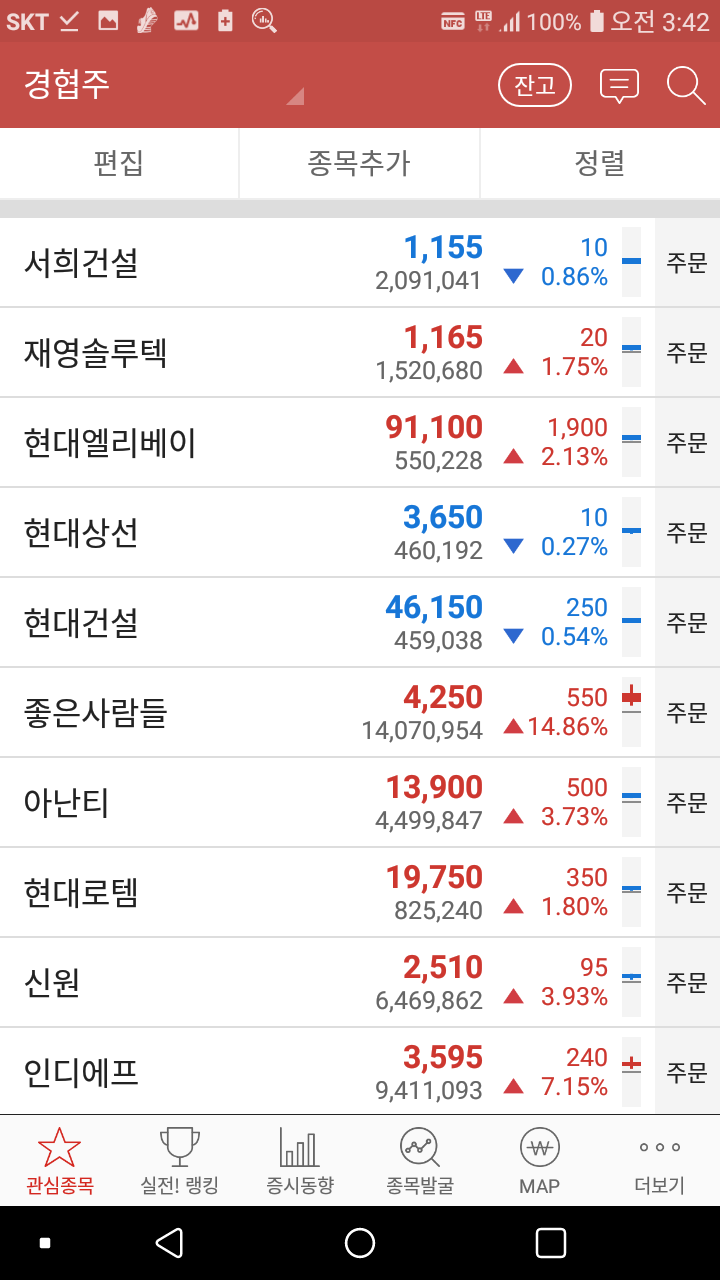Open the 서희건설 stock row
The height and width of the screenshot is (1280, 720).
coord(327,263)
